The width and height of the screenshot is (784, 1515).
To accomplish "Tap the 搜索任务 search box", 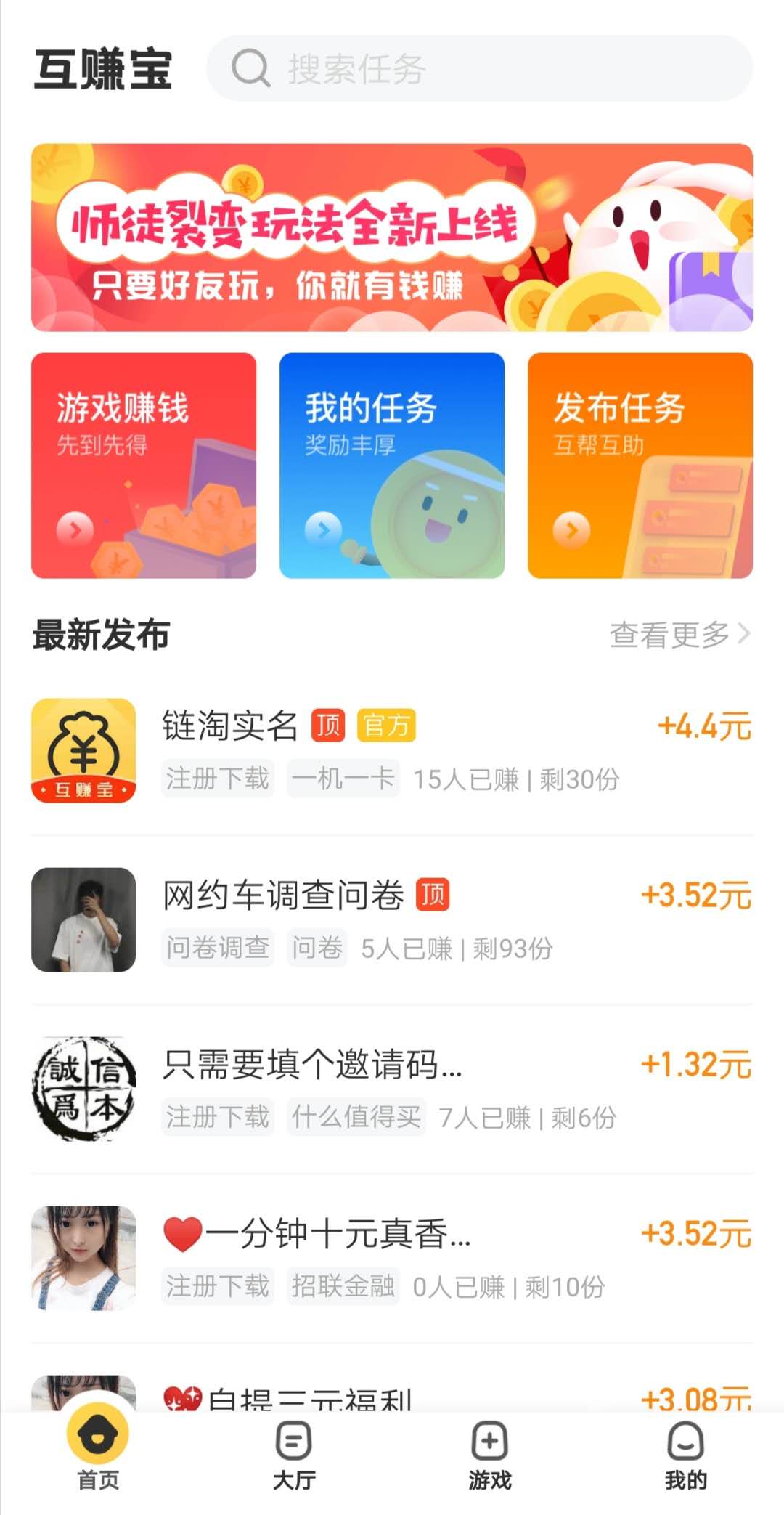I will click(479, 69).
